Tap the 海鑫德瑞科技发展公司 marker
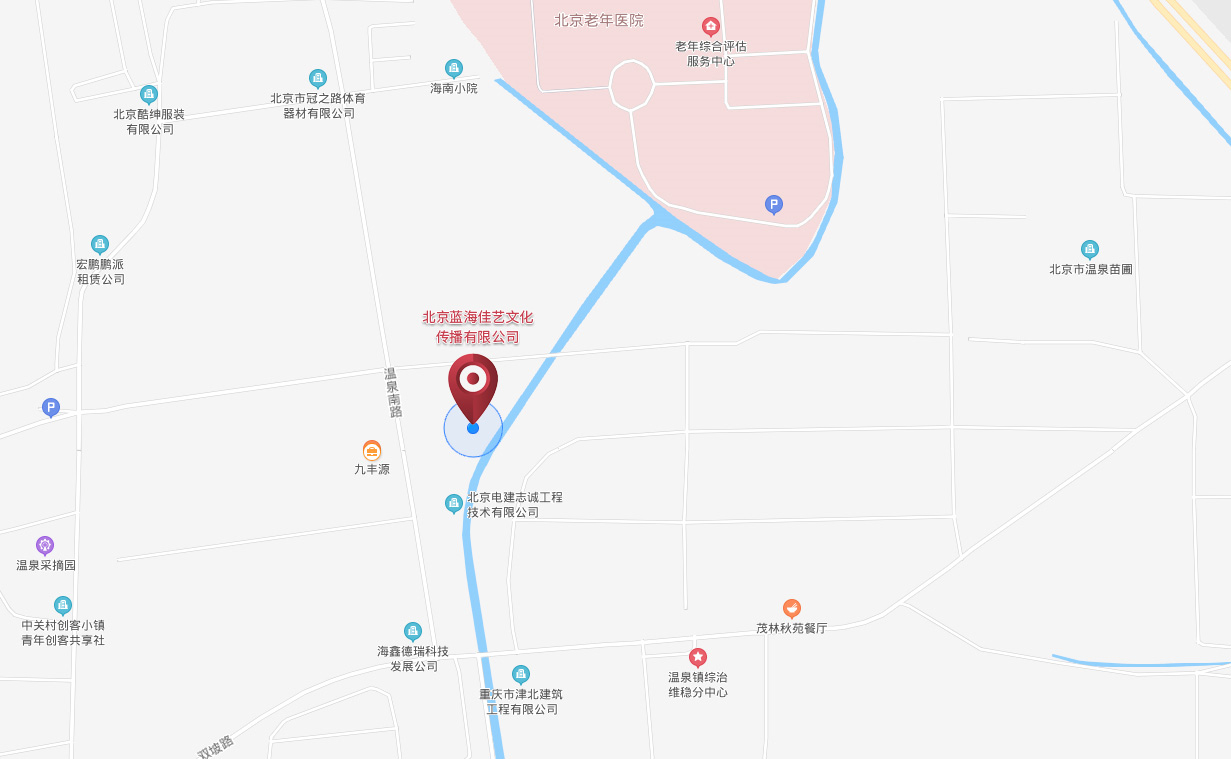This screenshot has height=759, width=1231. pos(413,631)
